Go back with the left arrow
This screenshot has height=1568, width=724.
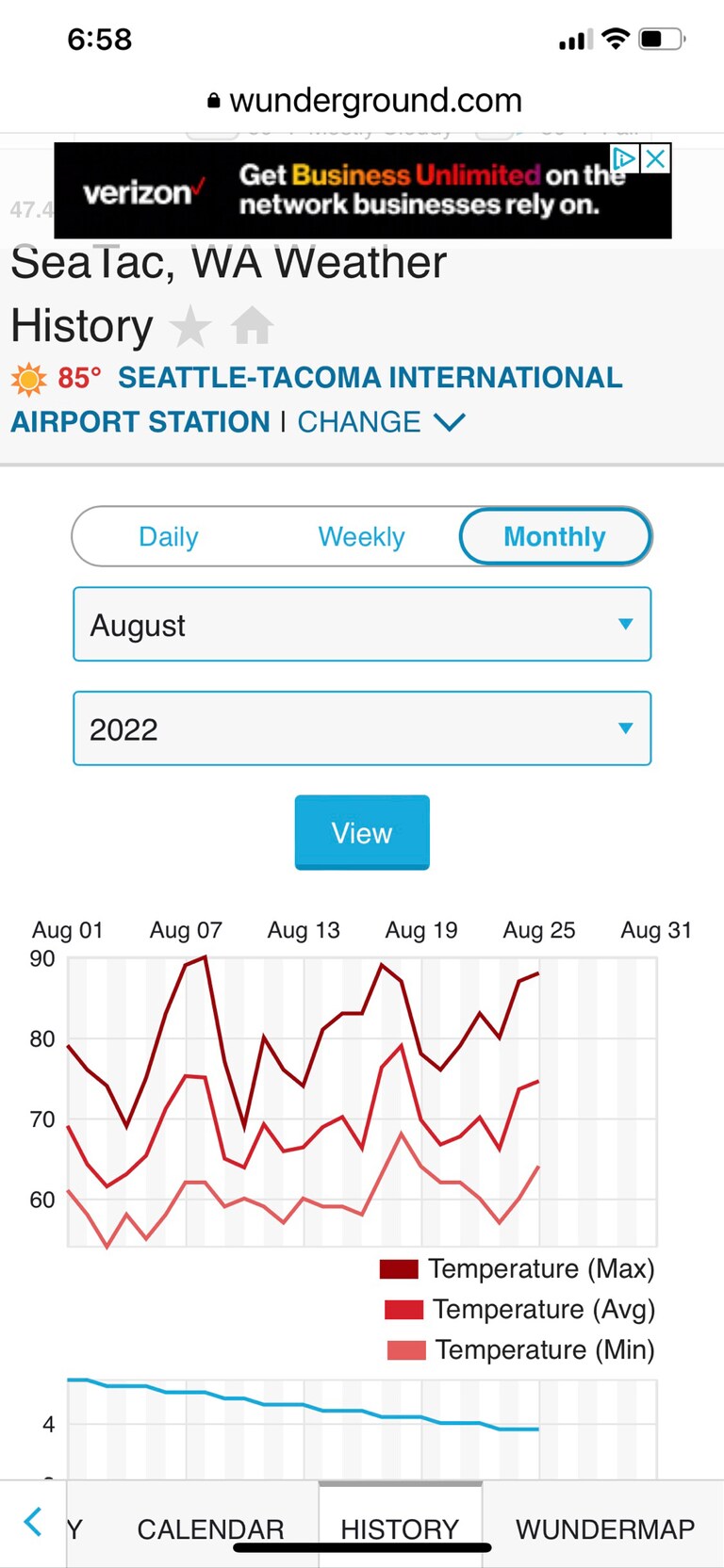(33, 1521)
